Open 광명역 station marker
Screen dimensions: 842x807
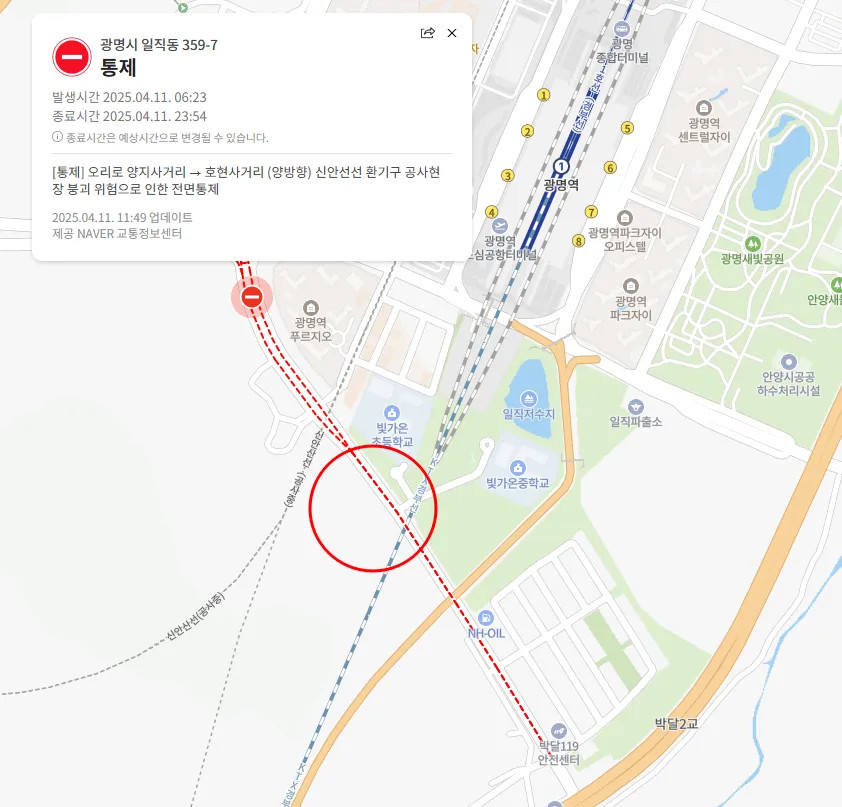(561, 166)
